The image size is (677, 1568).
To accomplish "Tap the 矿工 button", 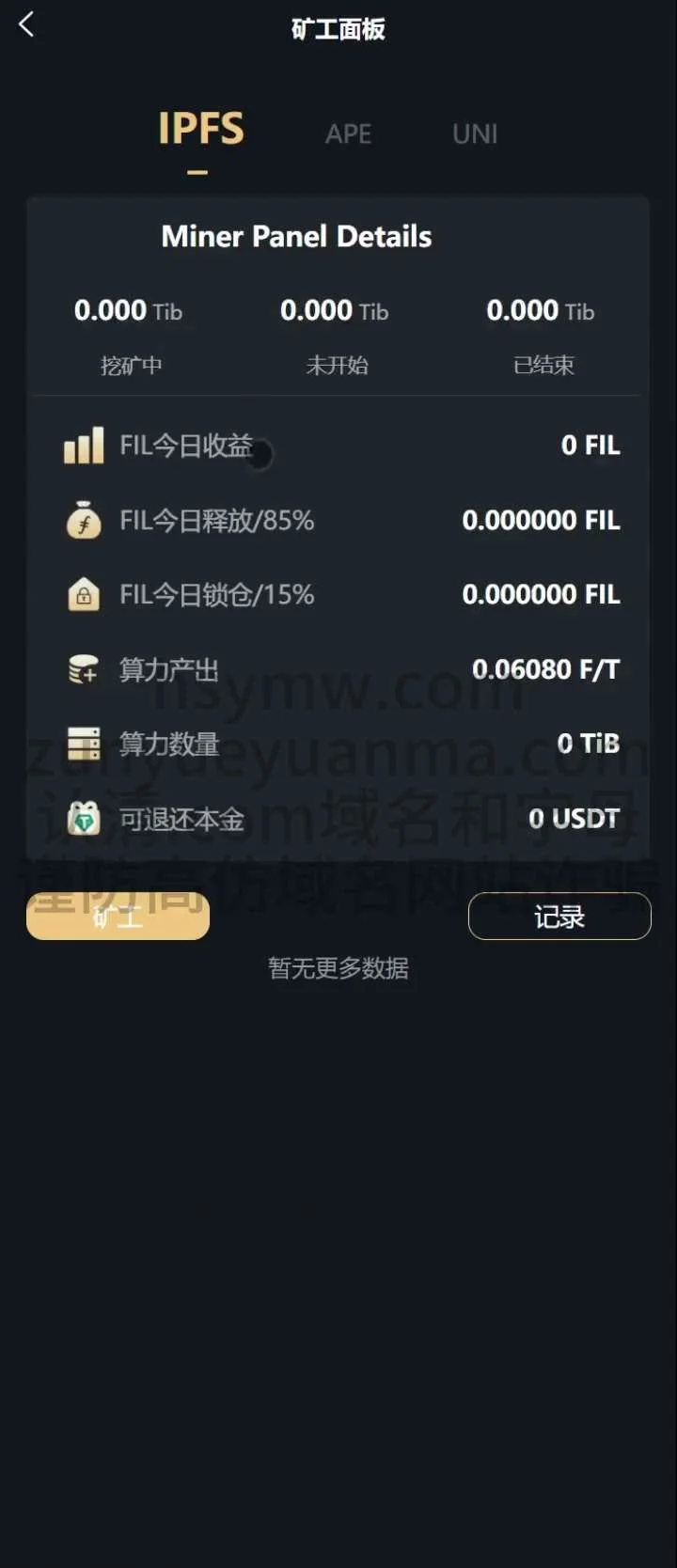I will coord(118,917).
